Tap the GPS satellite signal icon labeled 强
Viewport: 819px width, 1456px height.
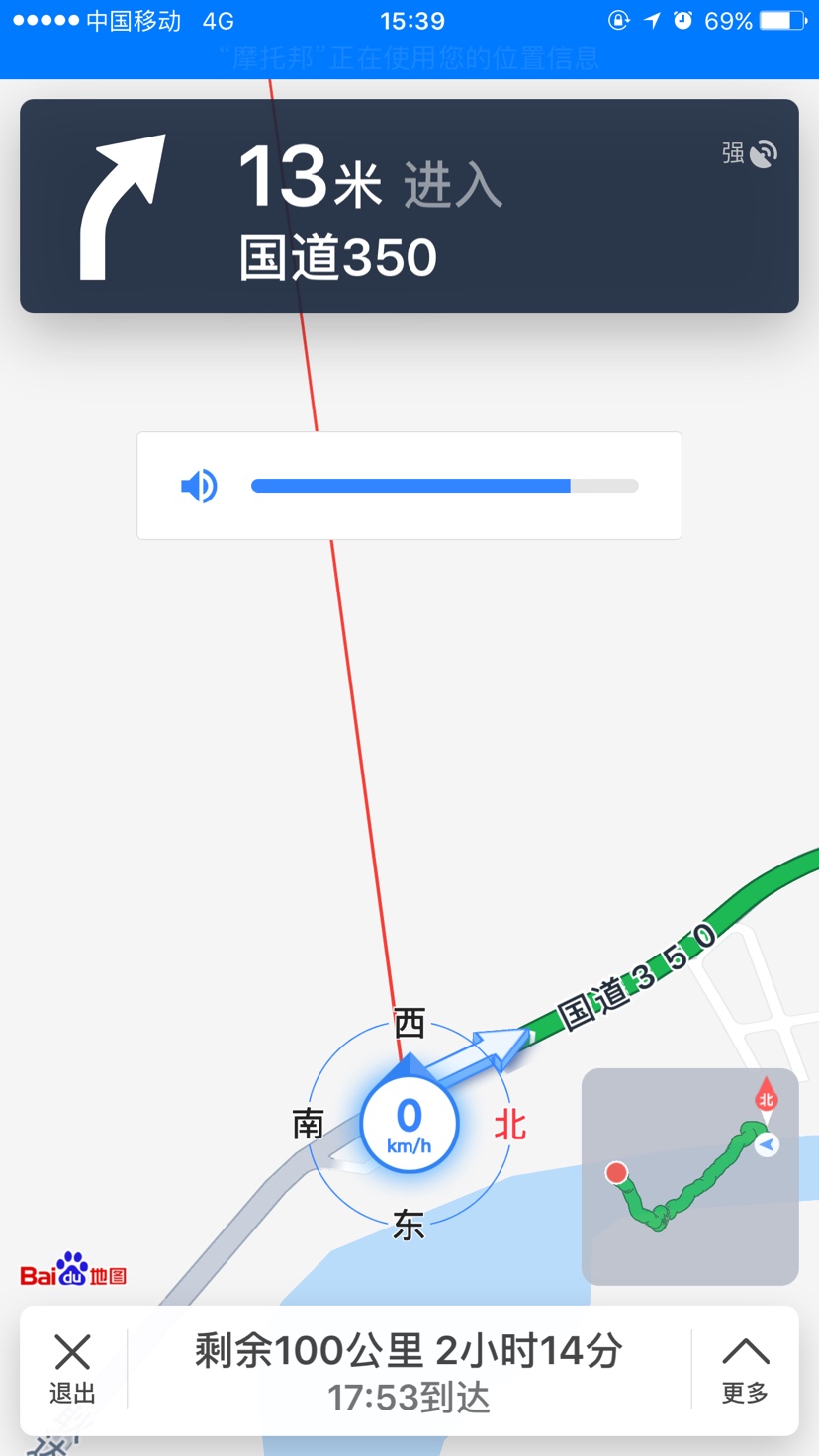click(749, 154)
